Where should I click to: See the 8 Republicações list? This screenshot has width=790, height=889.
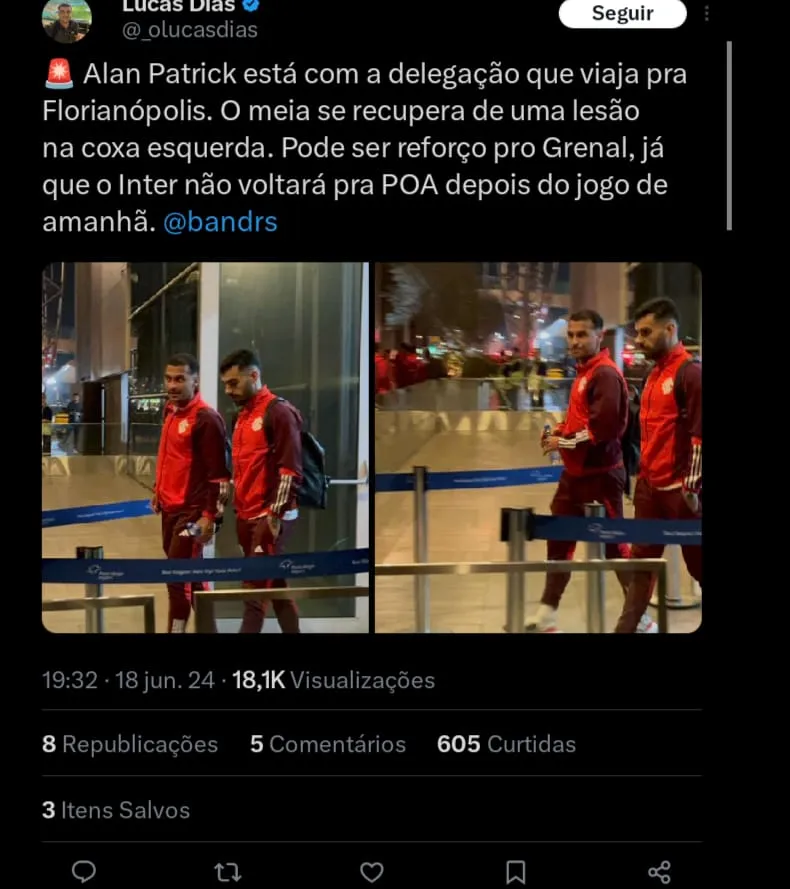pyautogui.click(x=130, y=744)
